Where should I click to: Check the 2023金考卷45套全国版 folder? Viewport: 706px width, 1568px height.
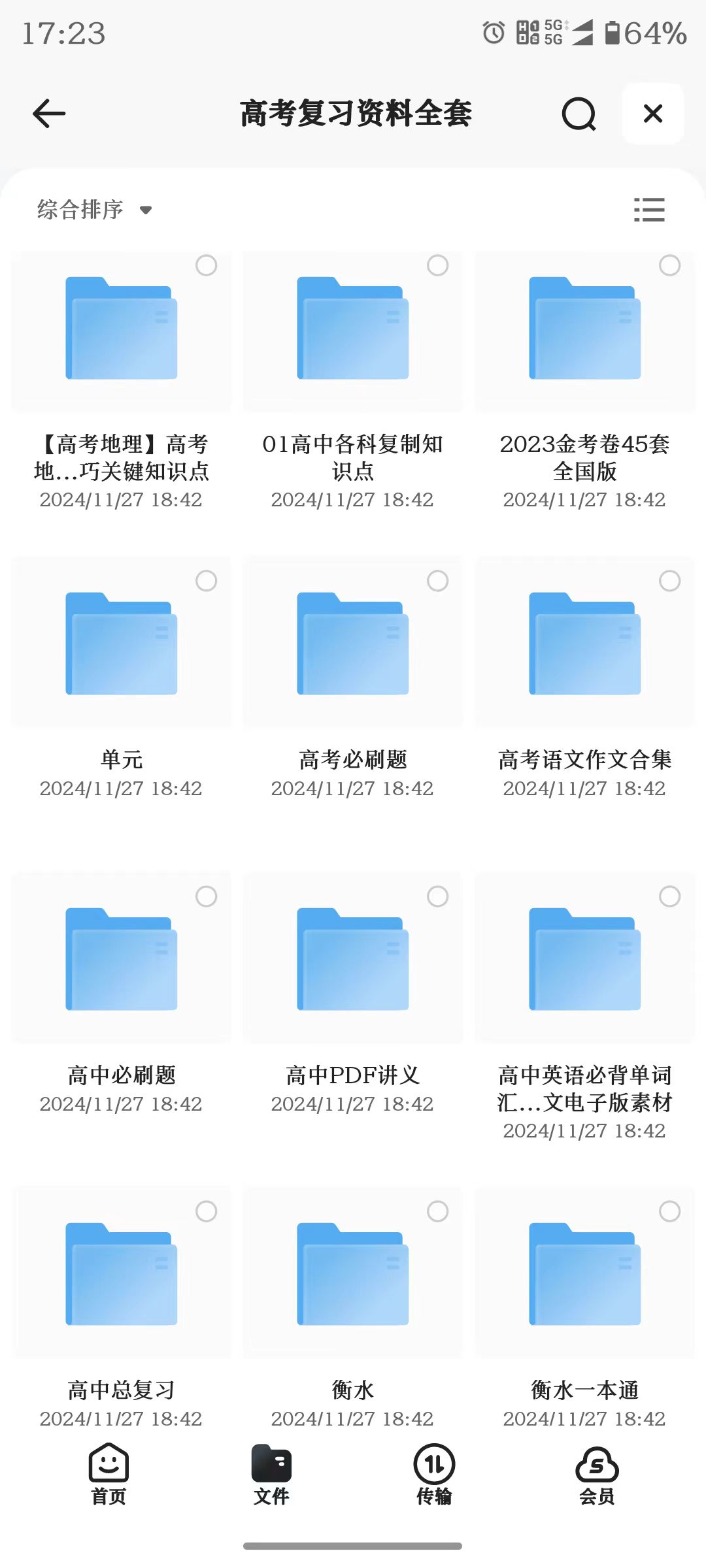tap(670, 265)
